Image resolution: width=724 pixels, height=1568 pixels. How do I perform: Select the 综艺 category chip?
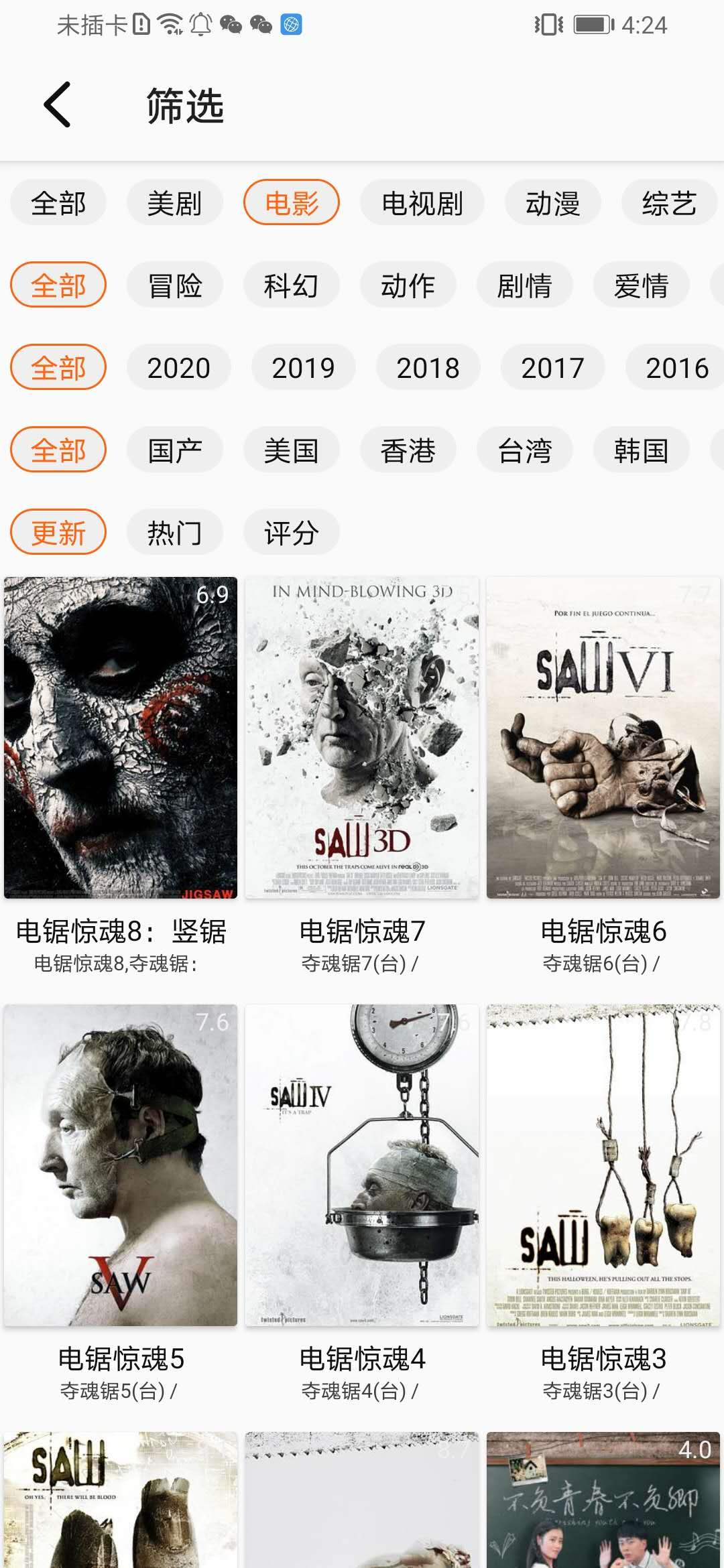pos(668,203)
